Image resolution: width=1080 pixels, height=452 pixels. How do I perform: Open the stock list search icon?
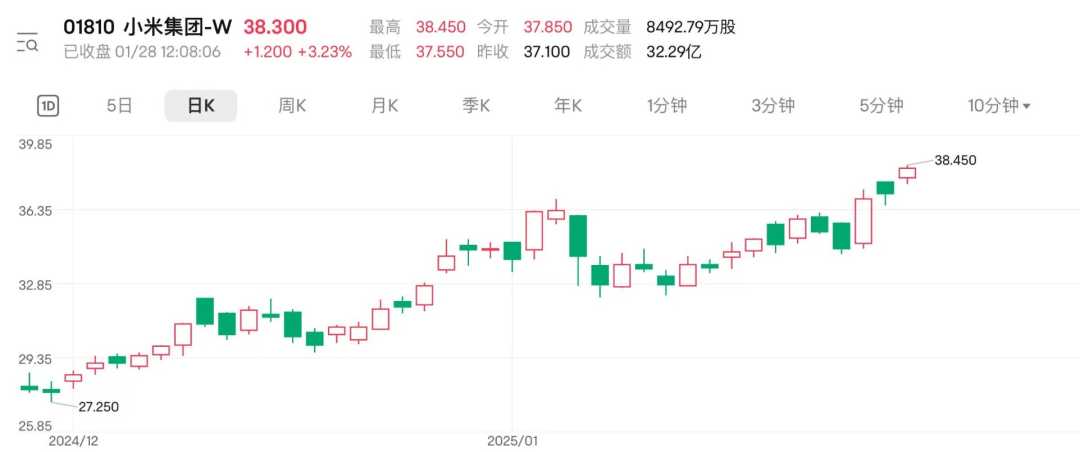(x=27, y=42)
